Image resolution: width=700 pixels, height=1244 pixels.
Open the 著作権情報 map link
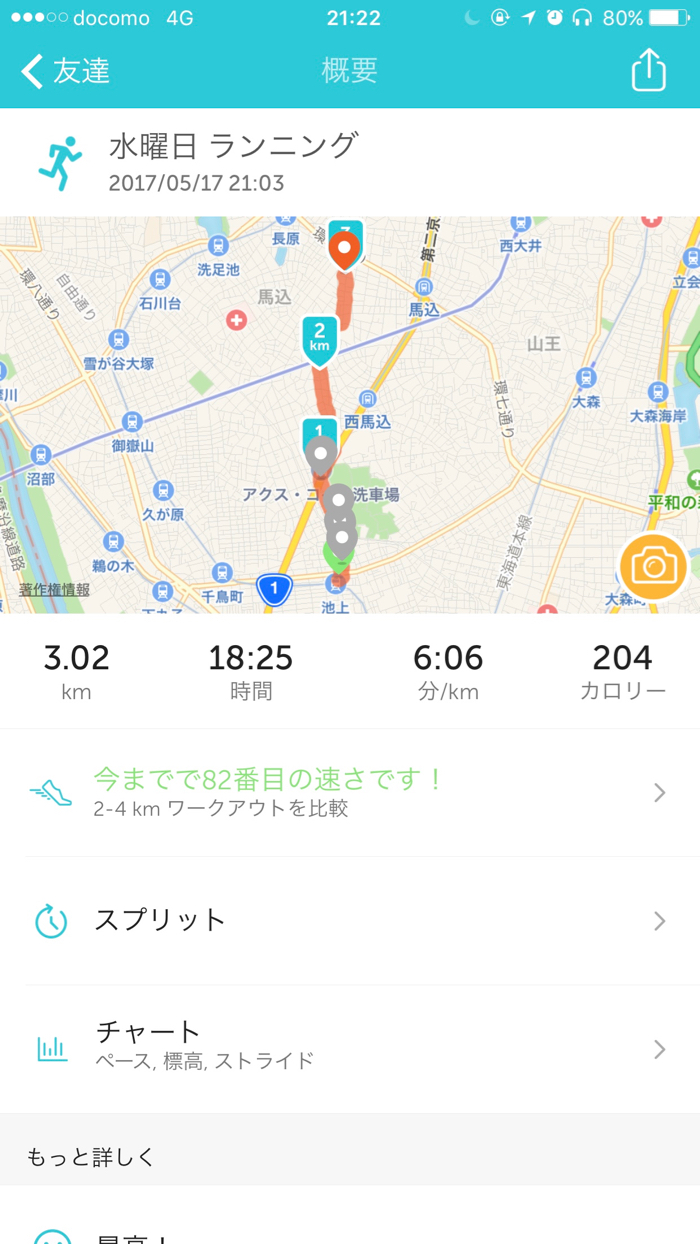click(x=55, y=590)
